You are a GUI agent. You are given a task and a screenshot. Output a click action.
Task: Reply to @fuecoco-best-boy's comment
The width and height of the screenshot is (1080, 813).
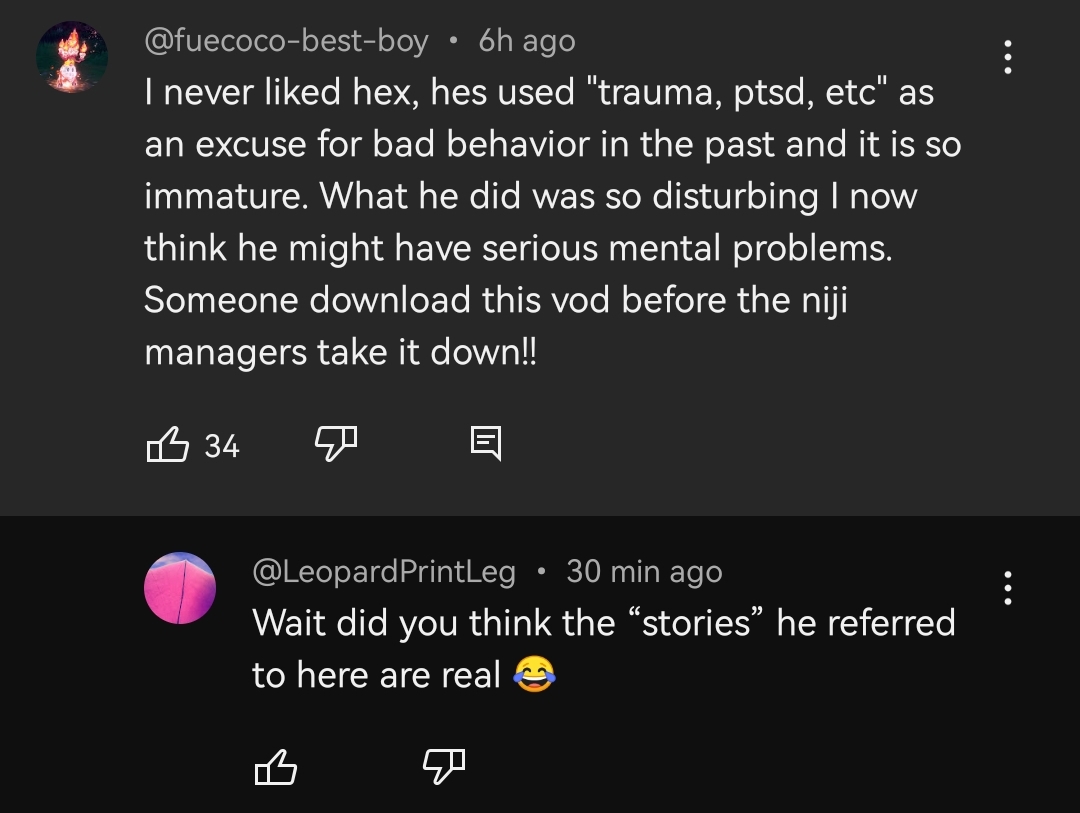pyautogui.click(x=486, y=442)
